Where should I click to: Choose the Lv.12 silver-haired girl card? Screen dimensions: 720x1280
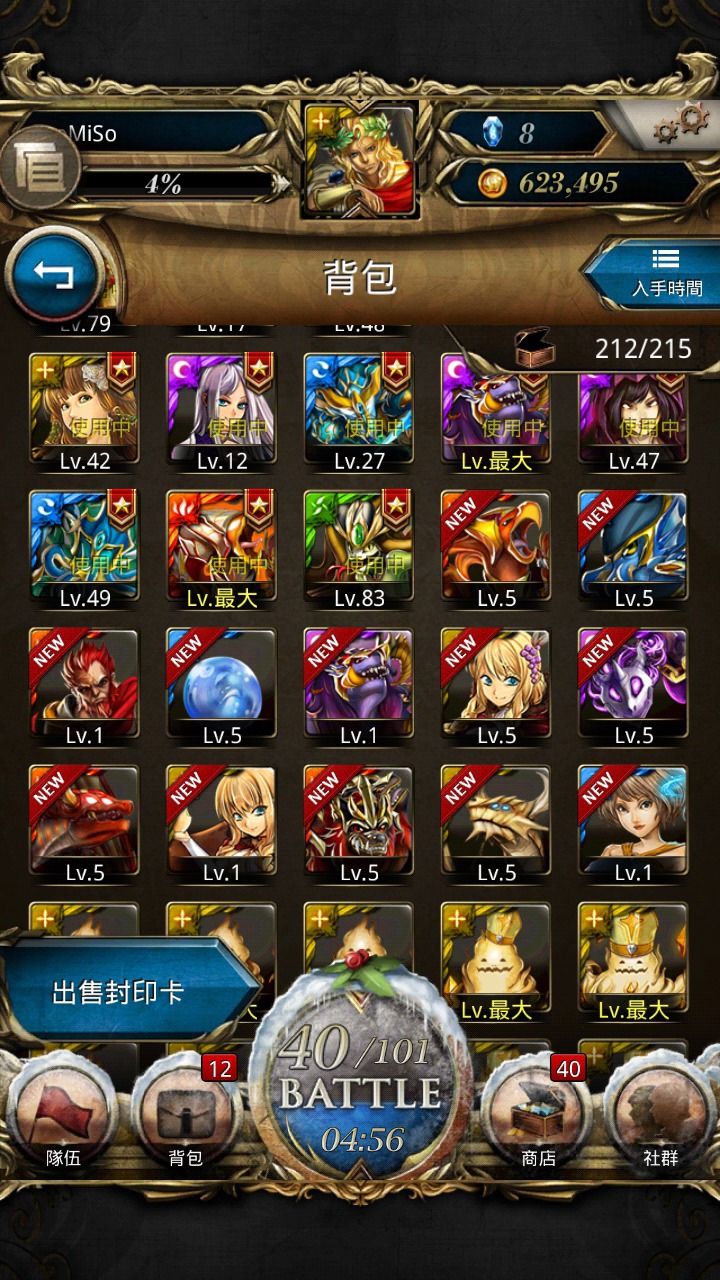click(x=221, y=412)
